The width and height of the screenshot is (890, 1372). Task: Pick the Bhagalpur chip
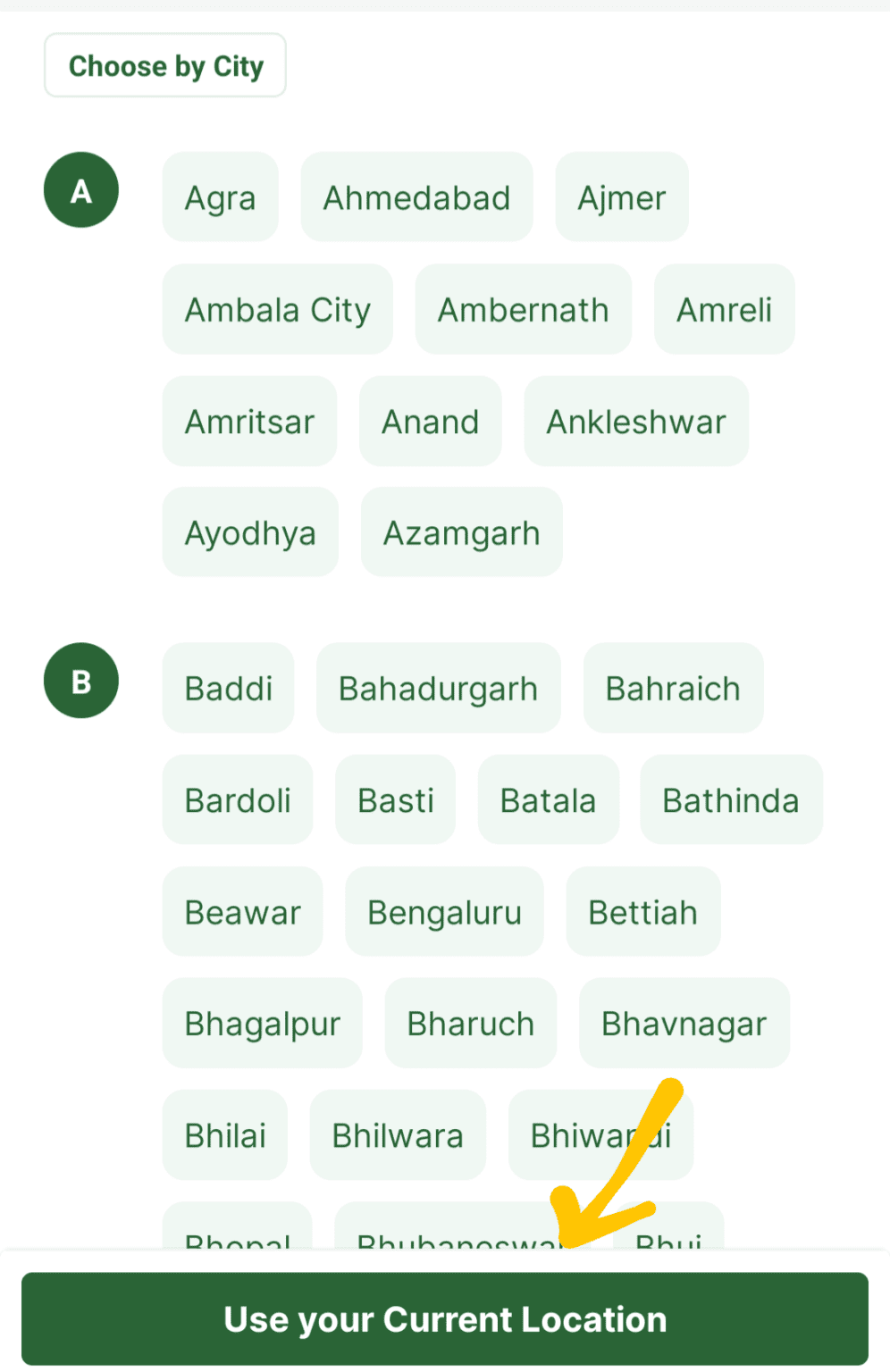(262, 1023)
